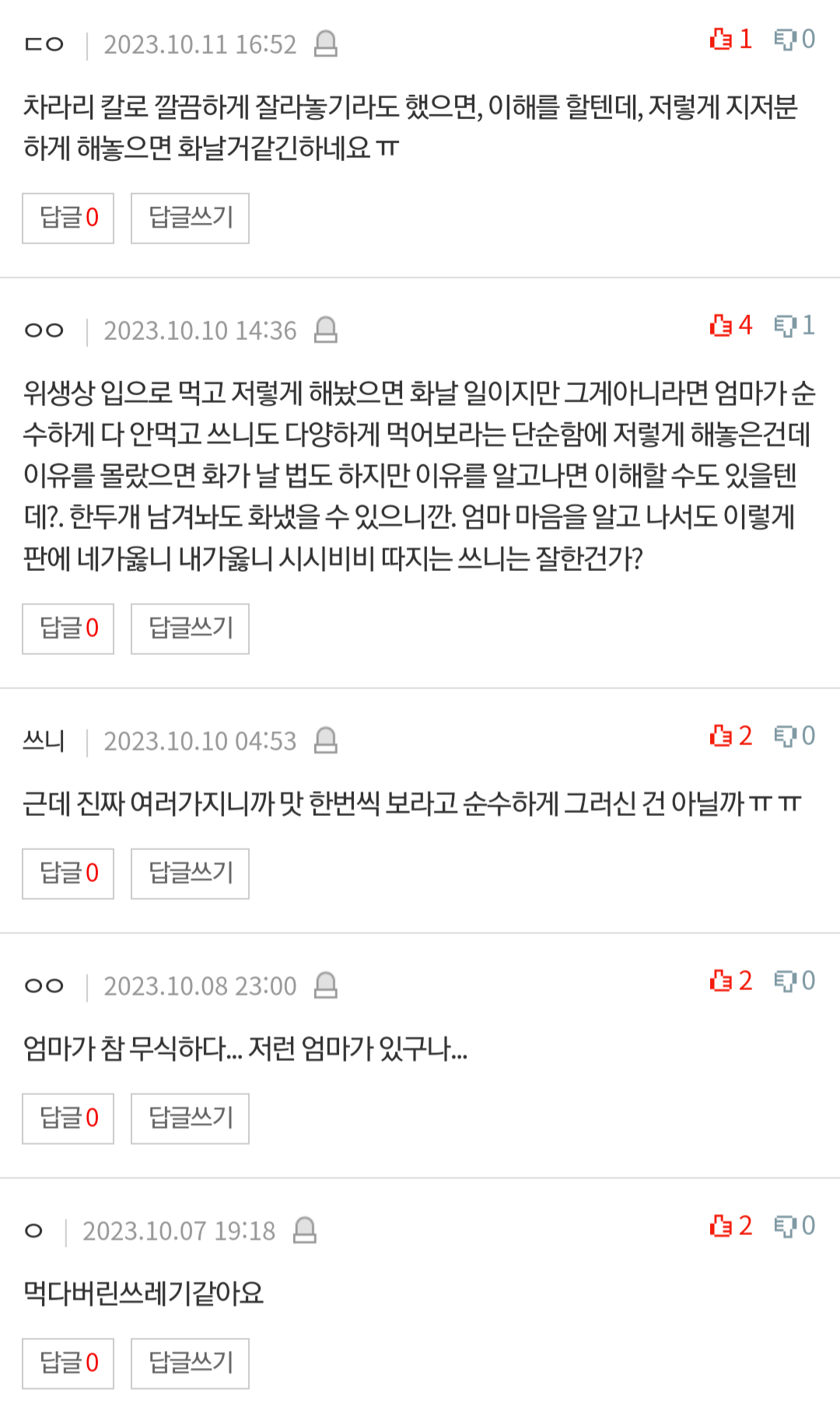This screenshot has height=1414, width=840.
Task: Report the 2023.10.07 19:18 comment
Action: point(304,1231)
